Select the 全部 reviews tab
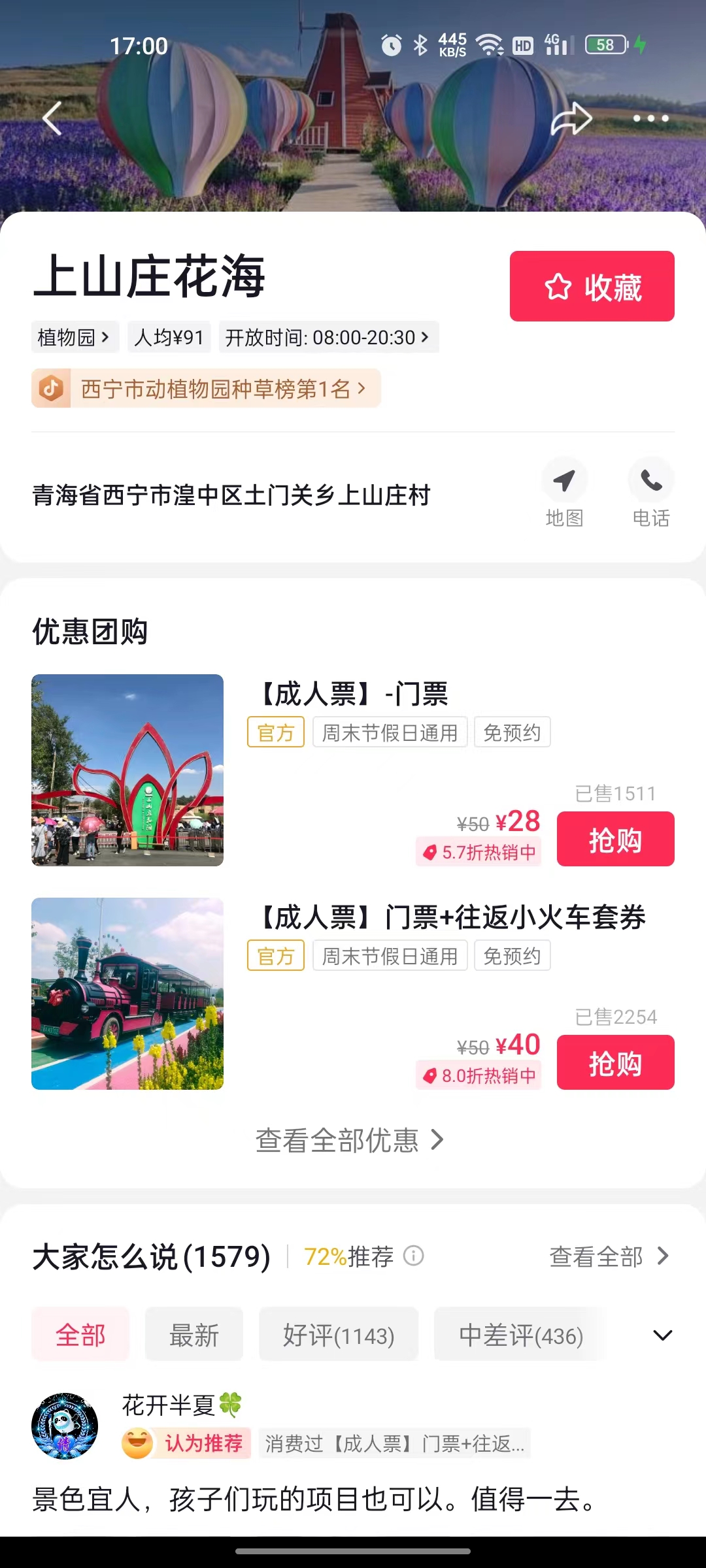 tap(80, 1335)
